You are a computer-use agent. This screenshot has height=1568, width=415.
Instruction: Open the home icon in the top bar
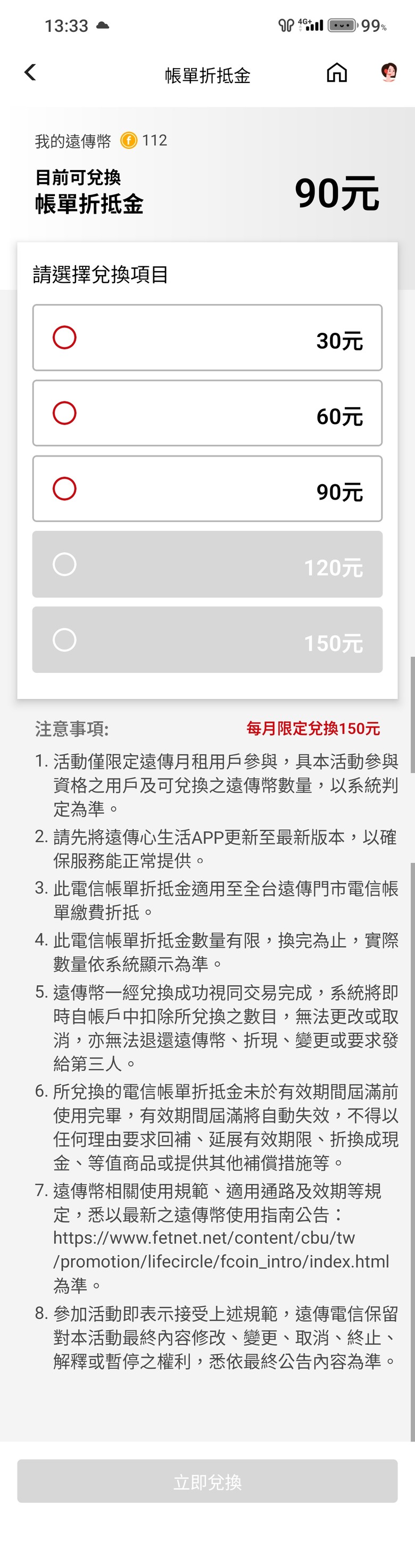pyautogui.click(x=336, y=73)
